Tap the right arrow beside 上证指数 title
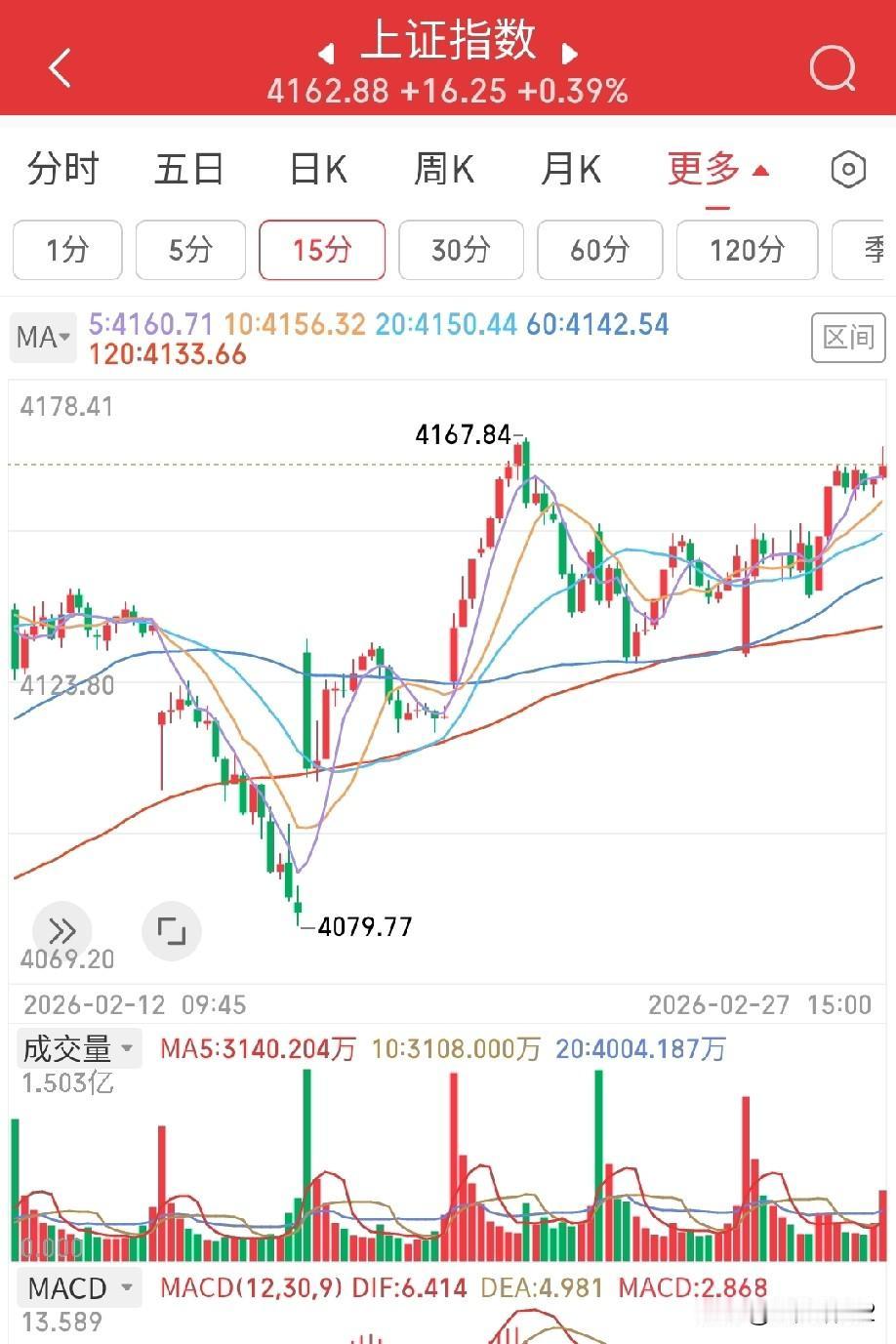This screenshot has width=896, height=1344. 570,55
